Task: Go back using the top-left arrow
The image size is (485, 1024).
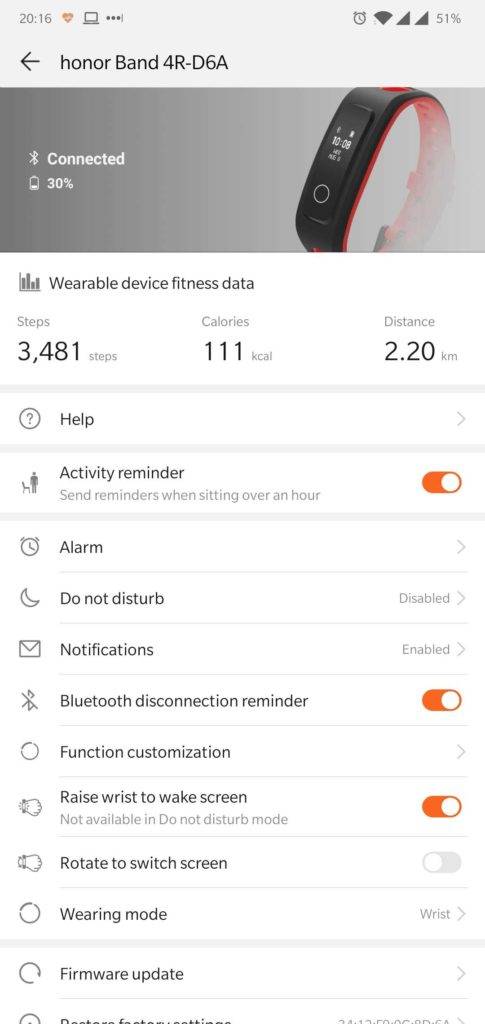Action: click(30, 62)
